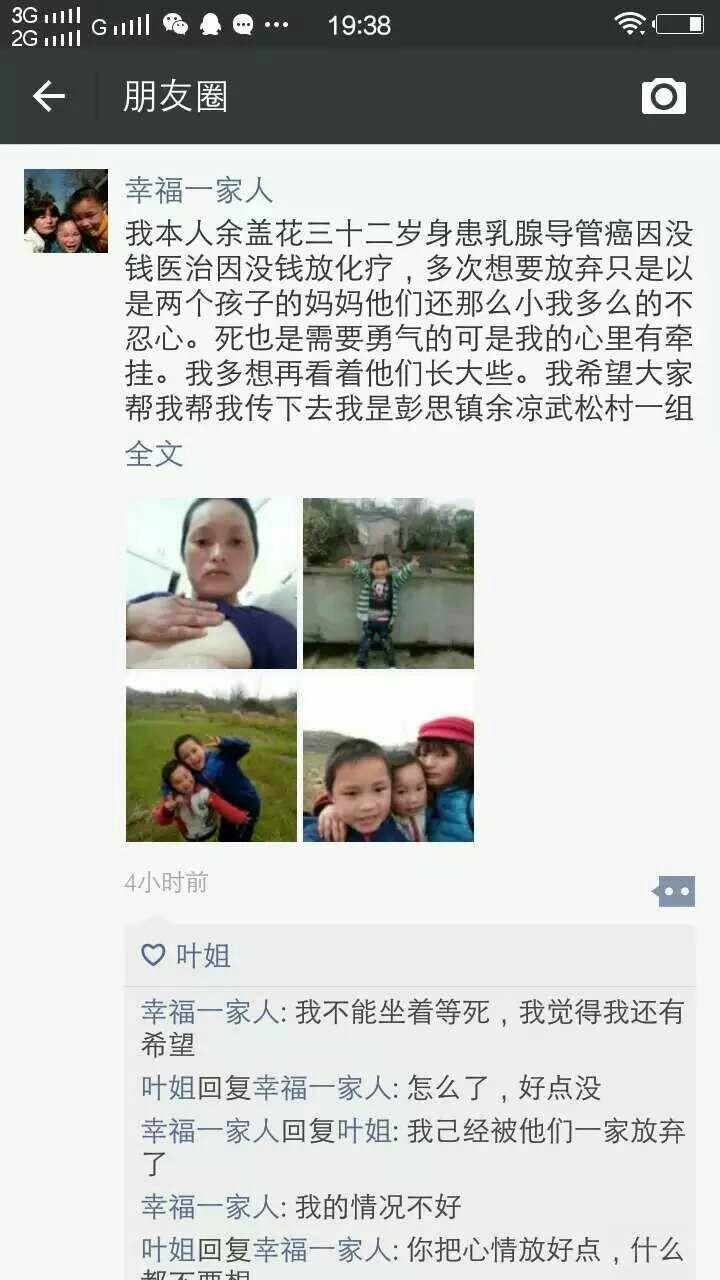Go back from 朋友圈
The width and height of the screenshot is (720, 1280).
(x=48, y=96)
